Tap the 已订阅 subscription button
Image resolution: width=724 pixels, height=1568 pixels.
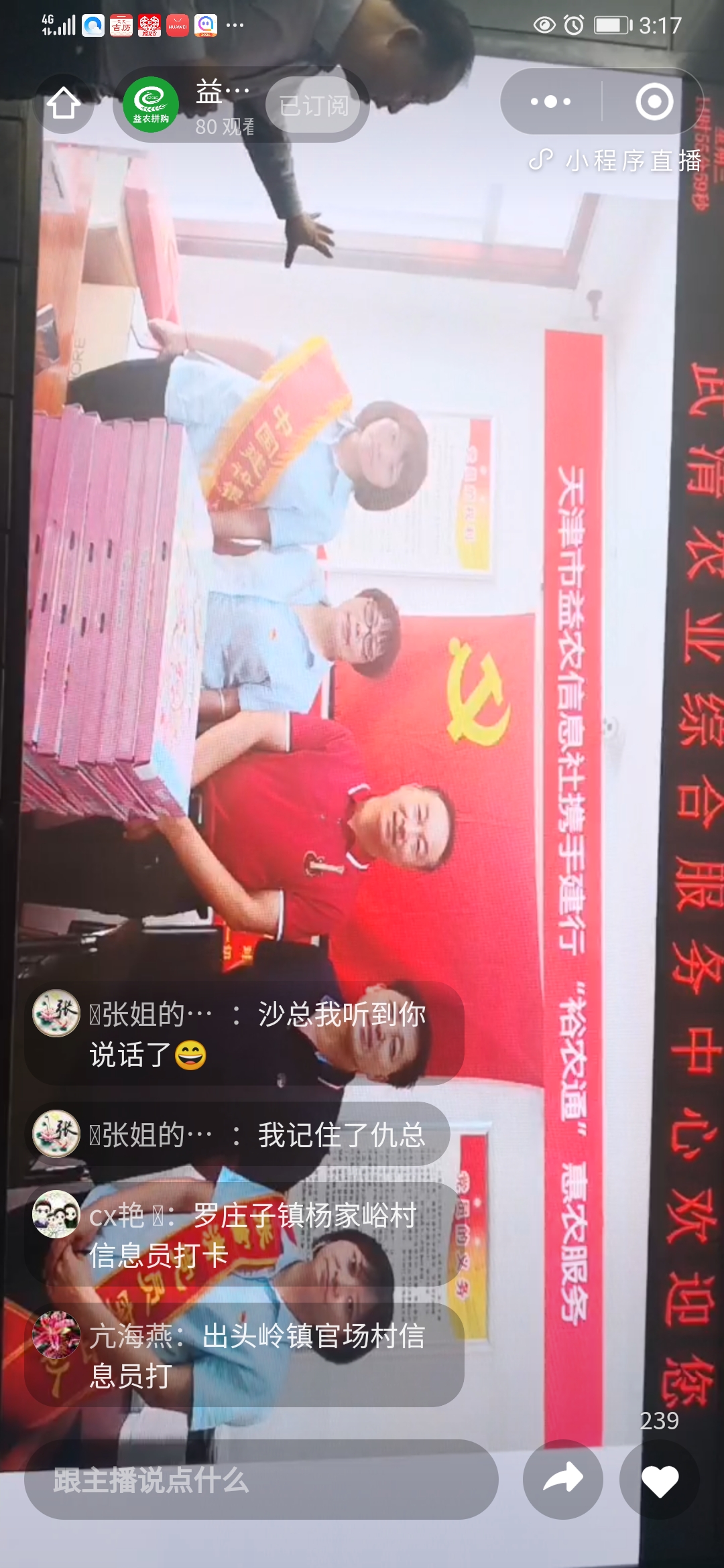314,105
